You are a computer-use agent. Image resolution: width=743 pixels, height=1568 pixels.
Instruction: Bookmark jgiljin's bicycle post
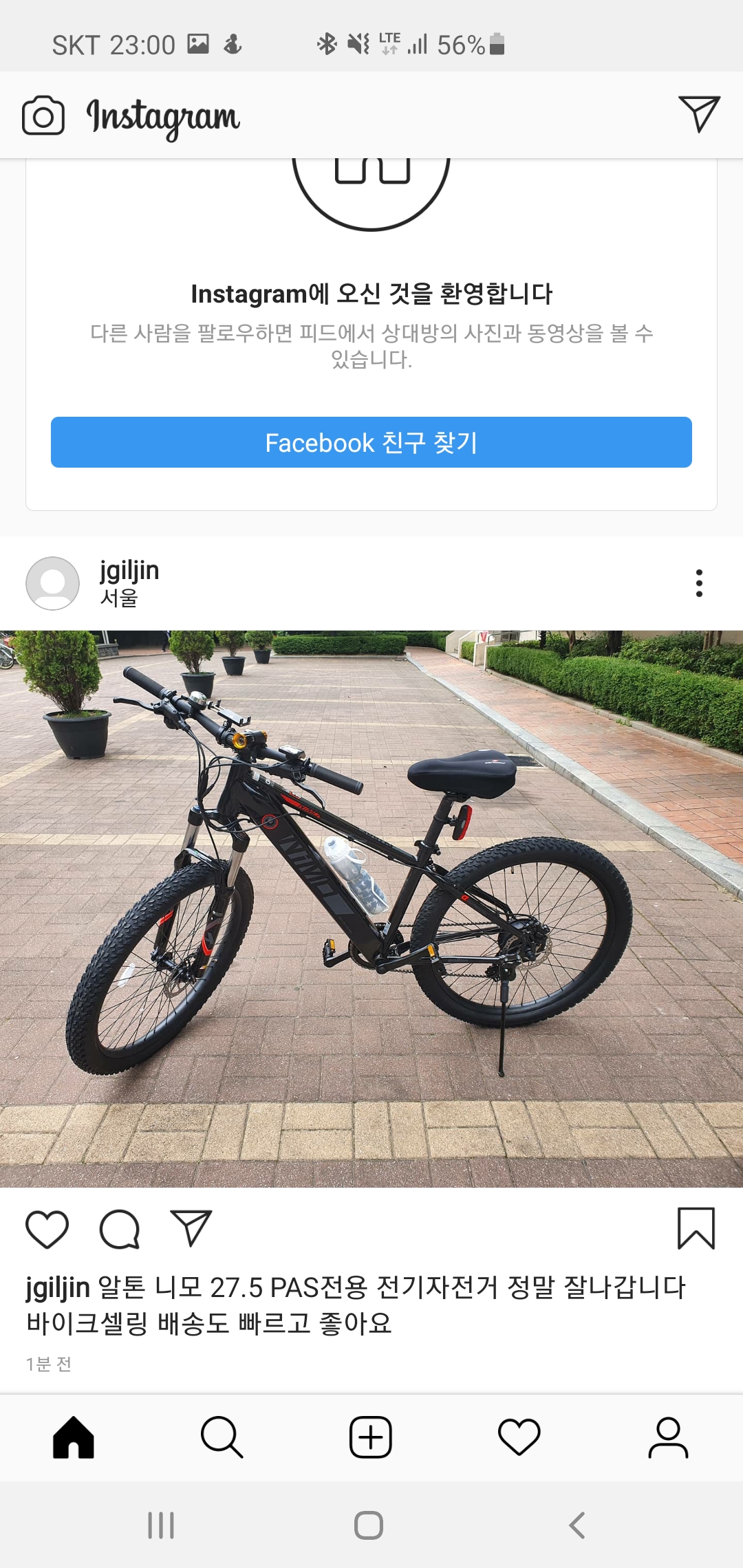[696, 1229]
